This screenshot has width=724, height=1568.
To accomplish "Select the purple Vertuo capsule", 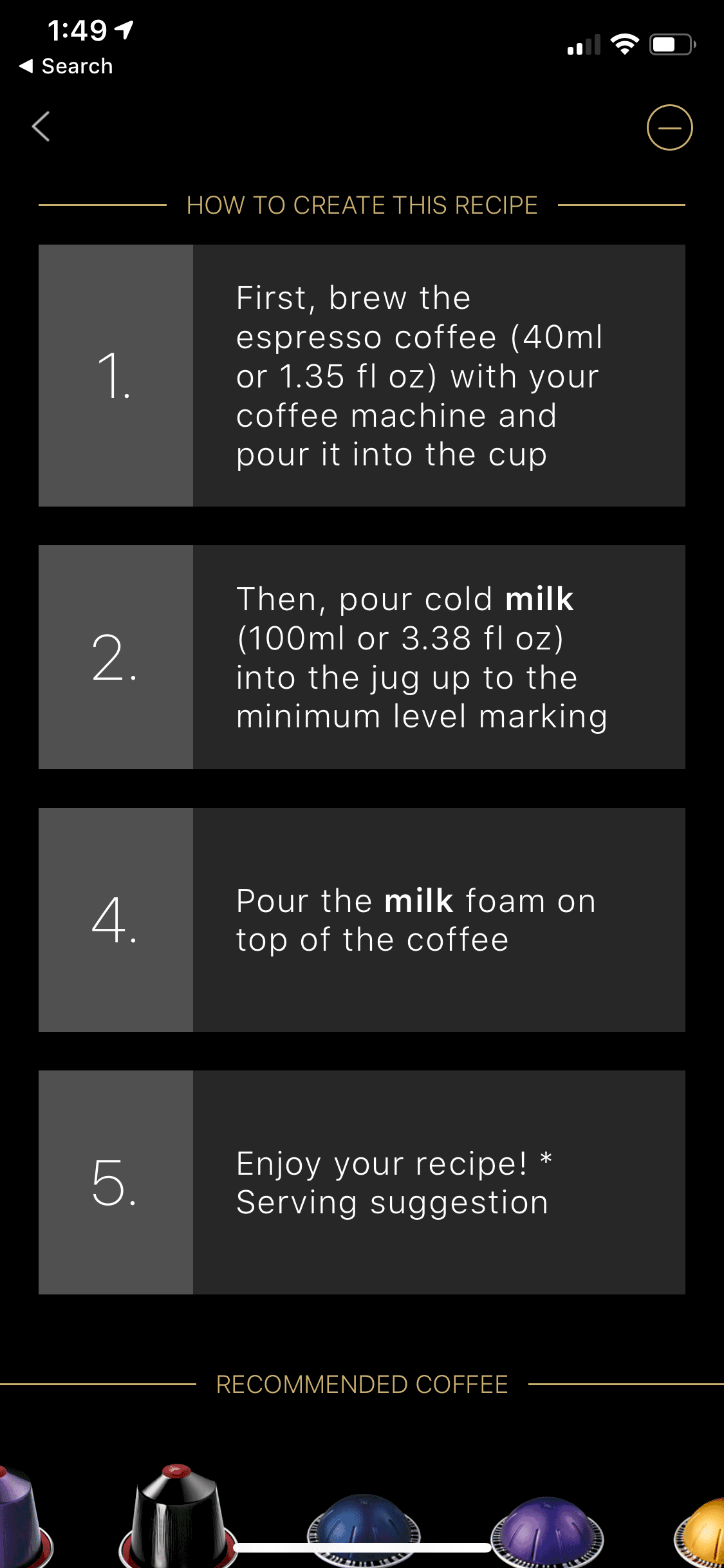I will tap(547, 1526).
